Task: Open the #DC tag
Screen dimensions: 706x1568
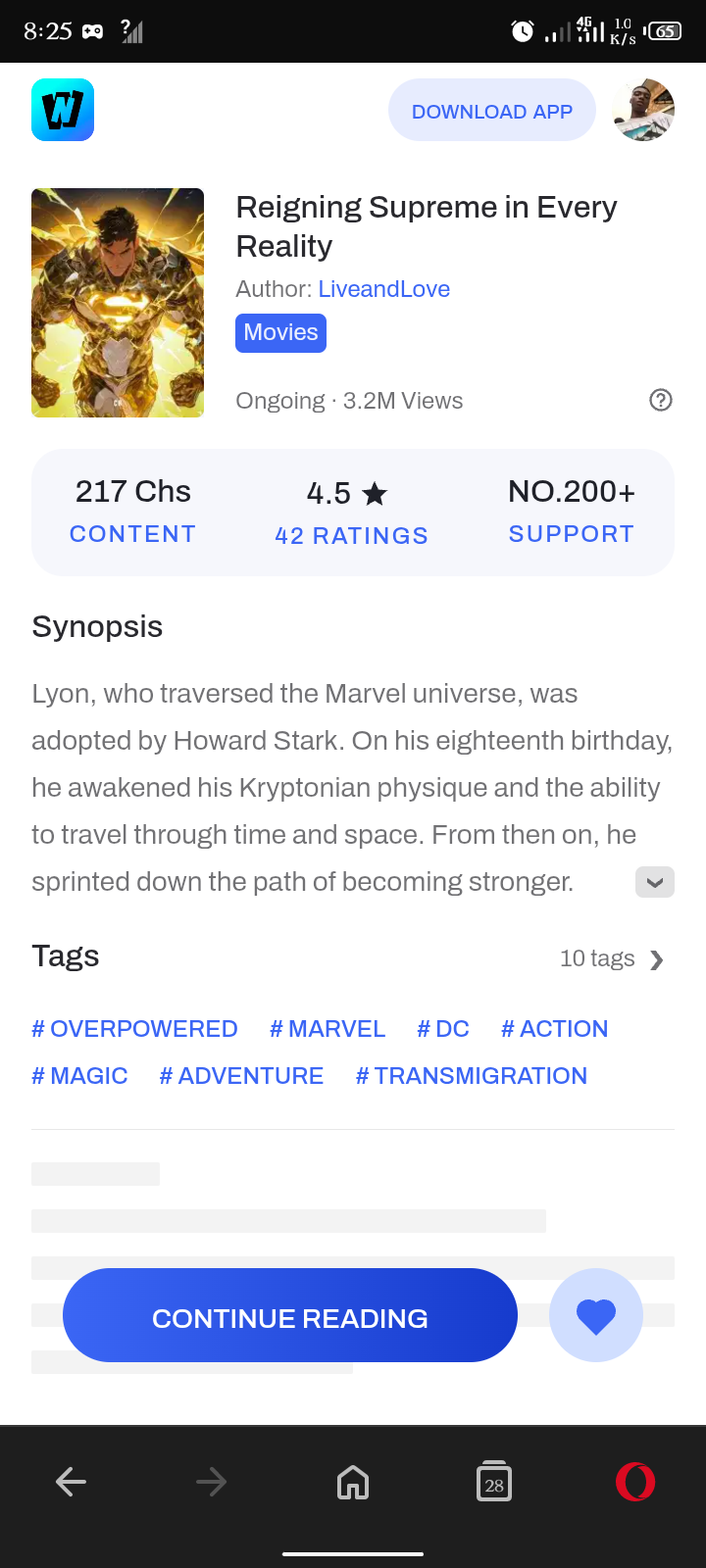Action: [x=443, y=1028]
